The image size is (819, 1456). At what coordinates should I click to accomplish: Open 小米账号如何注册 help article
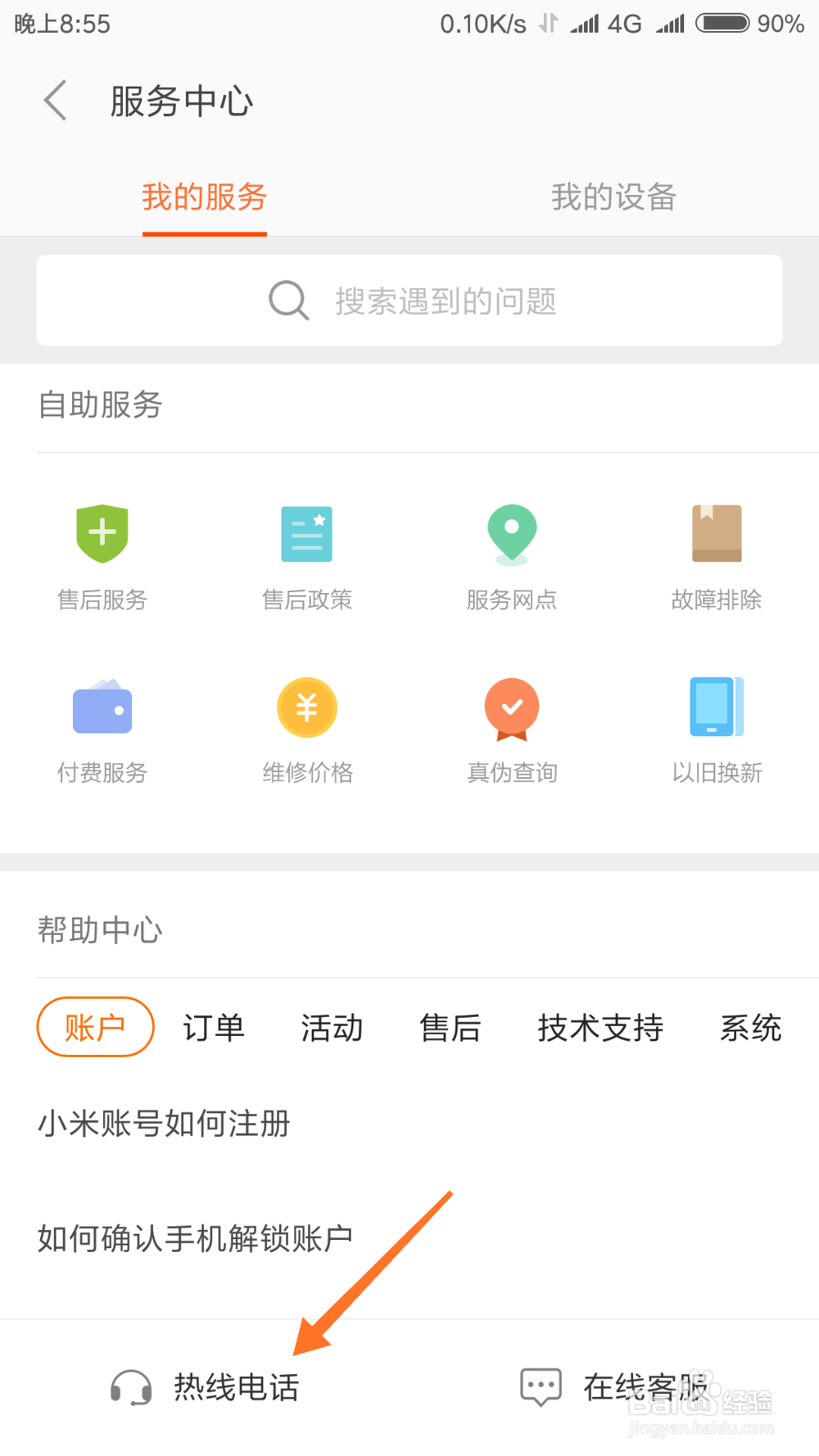409,1124
